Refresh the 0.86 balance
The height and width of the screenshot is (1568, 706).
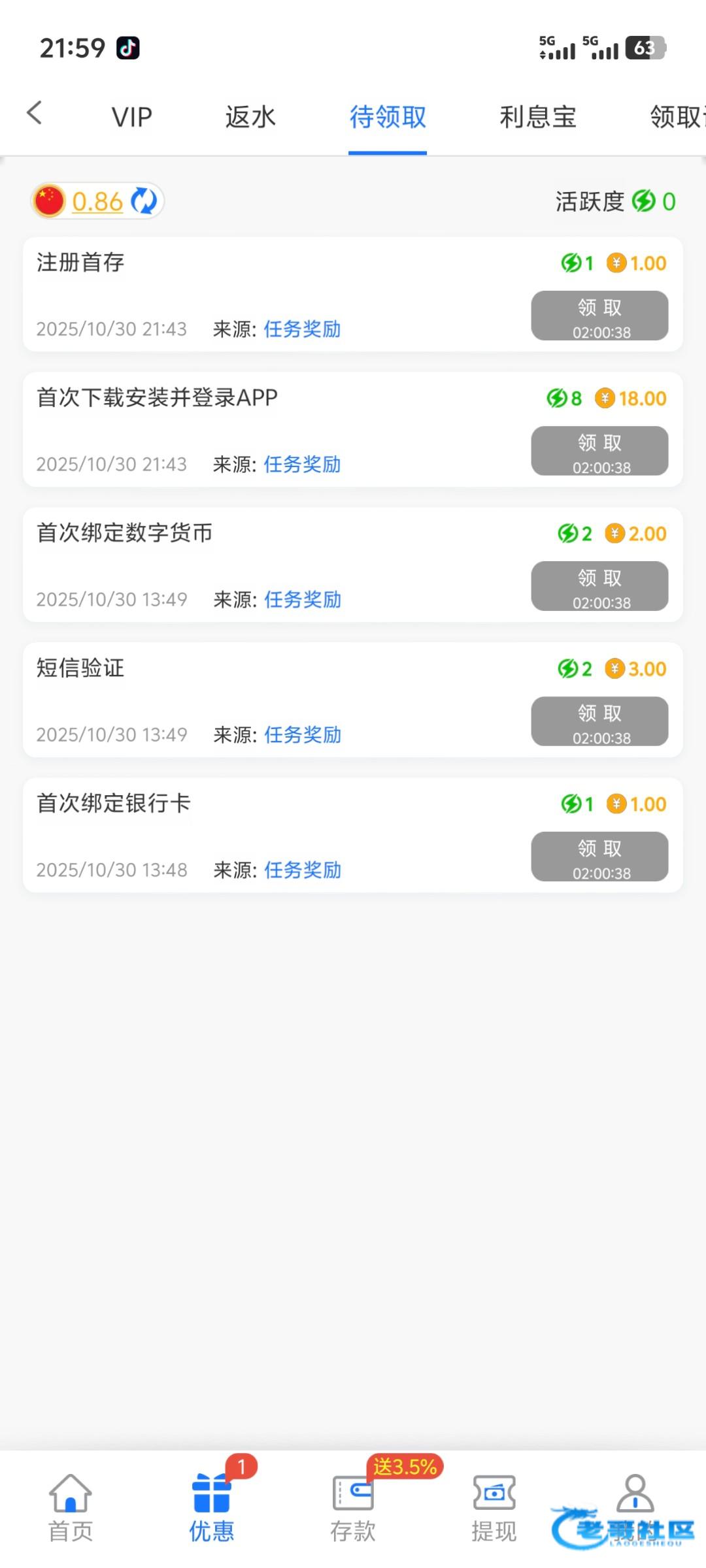pyautogui.click(x=144, y=201)
